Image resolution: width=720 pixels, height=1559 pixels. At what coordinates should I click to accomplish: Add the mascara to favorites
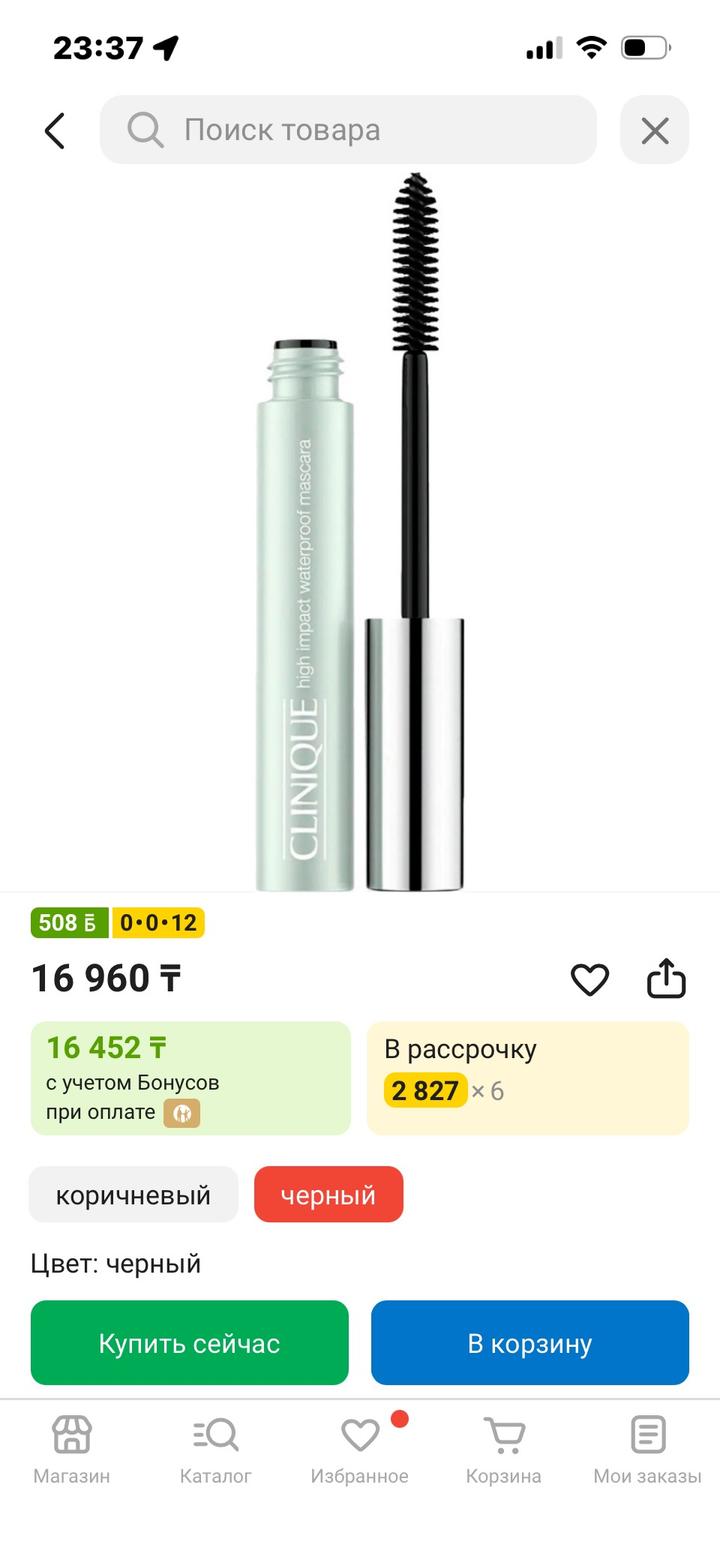point(589,979)
